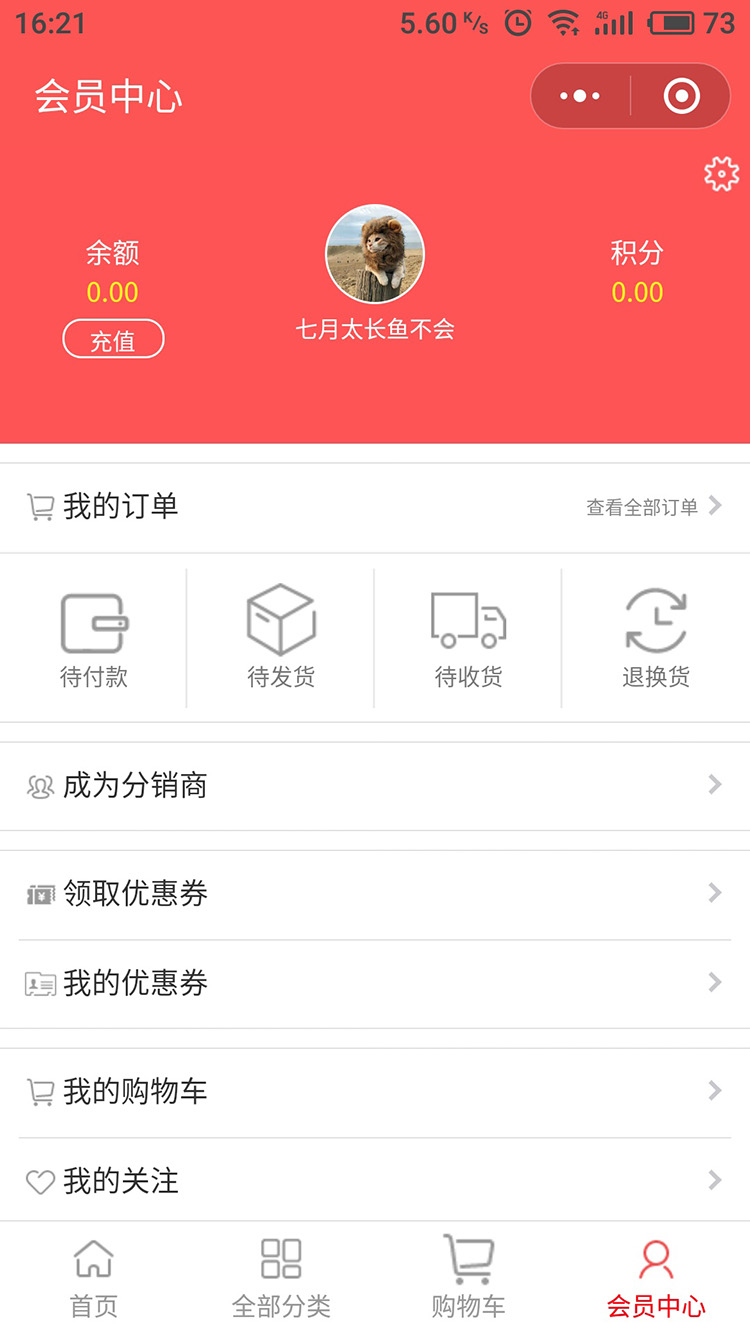This screenshot has width=750, height=1333.
Task: Click the 我的购物车 cart icon
Action: click(x=40, y=1091)
